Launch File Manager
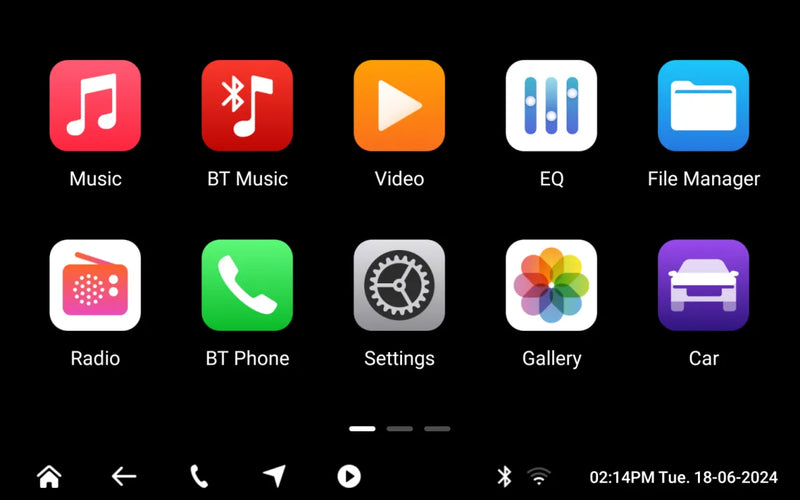This screenshot has width=800, height=500. (x=703, y=106)
